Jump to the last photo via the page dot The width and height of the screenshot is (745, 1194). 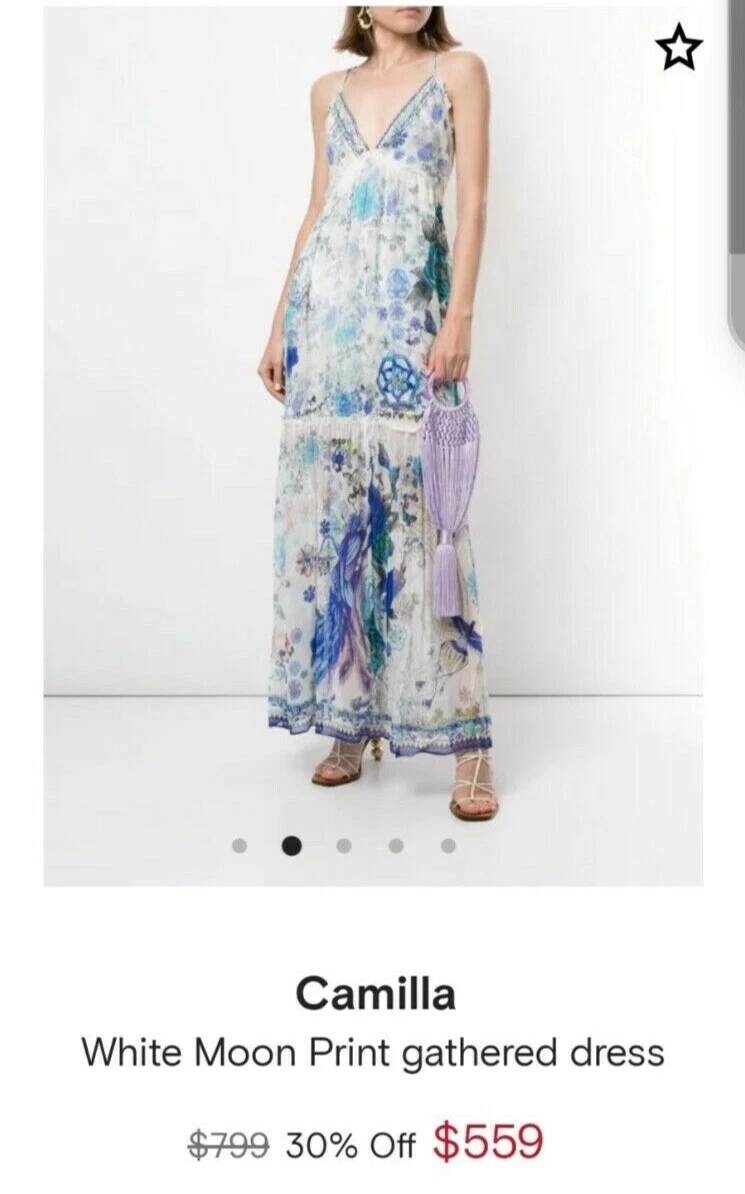[448, 845]
